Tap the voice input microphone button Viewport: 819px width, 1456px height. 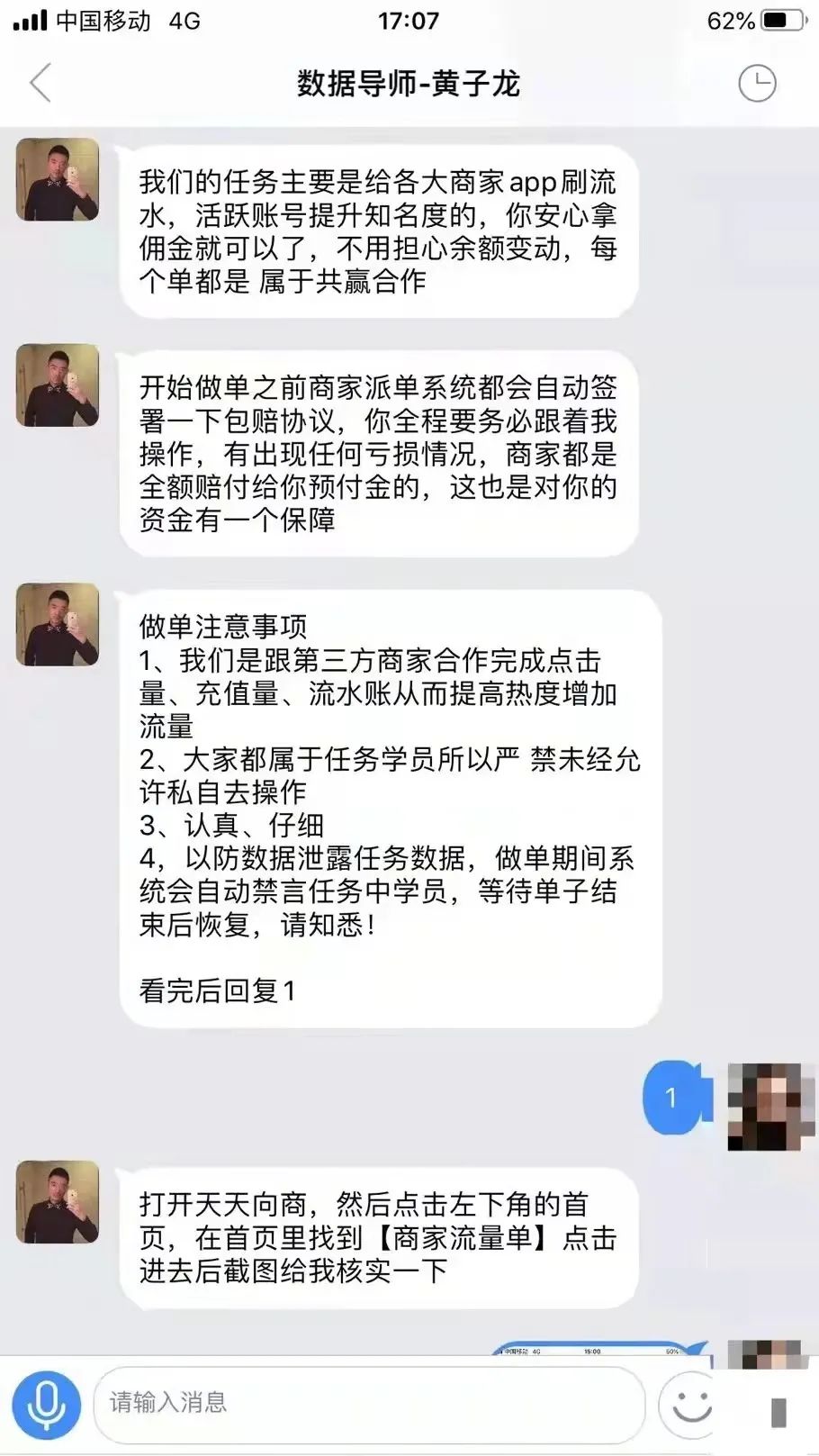pos(46,1404)
